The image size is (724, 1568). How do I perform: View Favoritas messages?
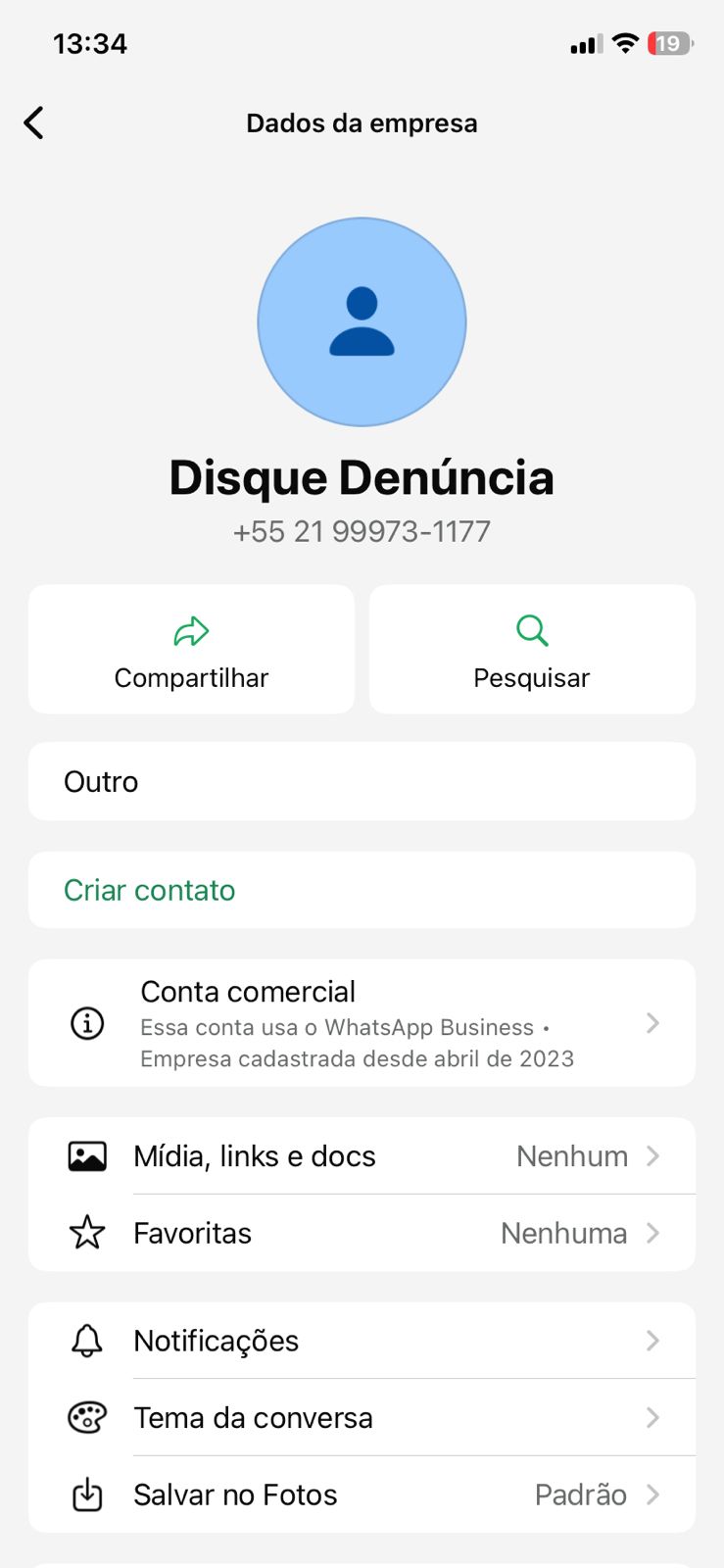coord(362,1233)
